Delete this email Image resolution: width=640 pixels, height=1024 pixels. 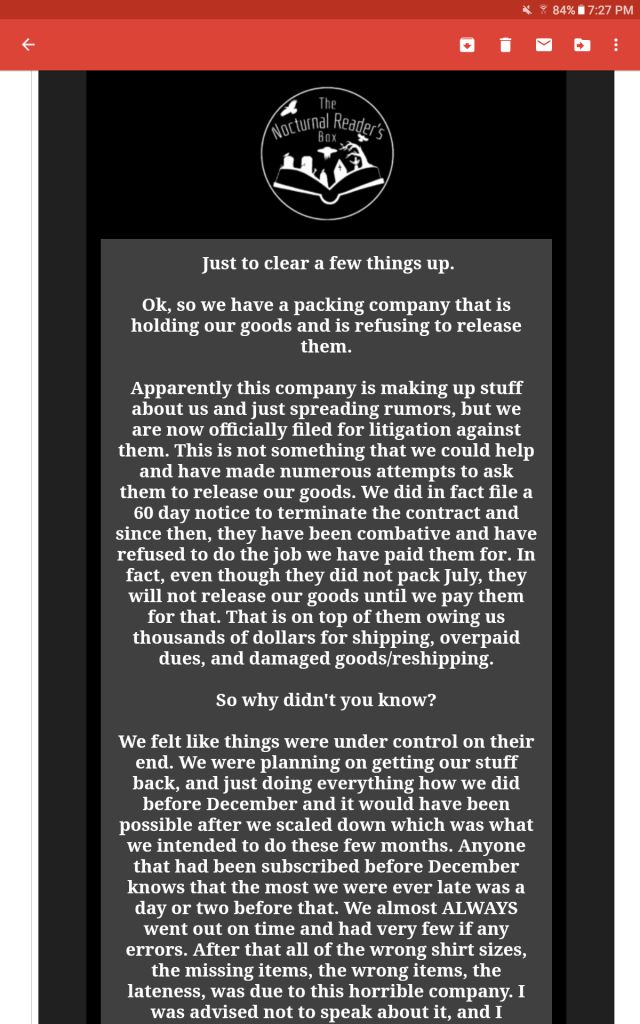click(505, 45)
